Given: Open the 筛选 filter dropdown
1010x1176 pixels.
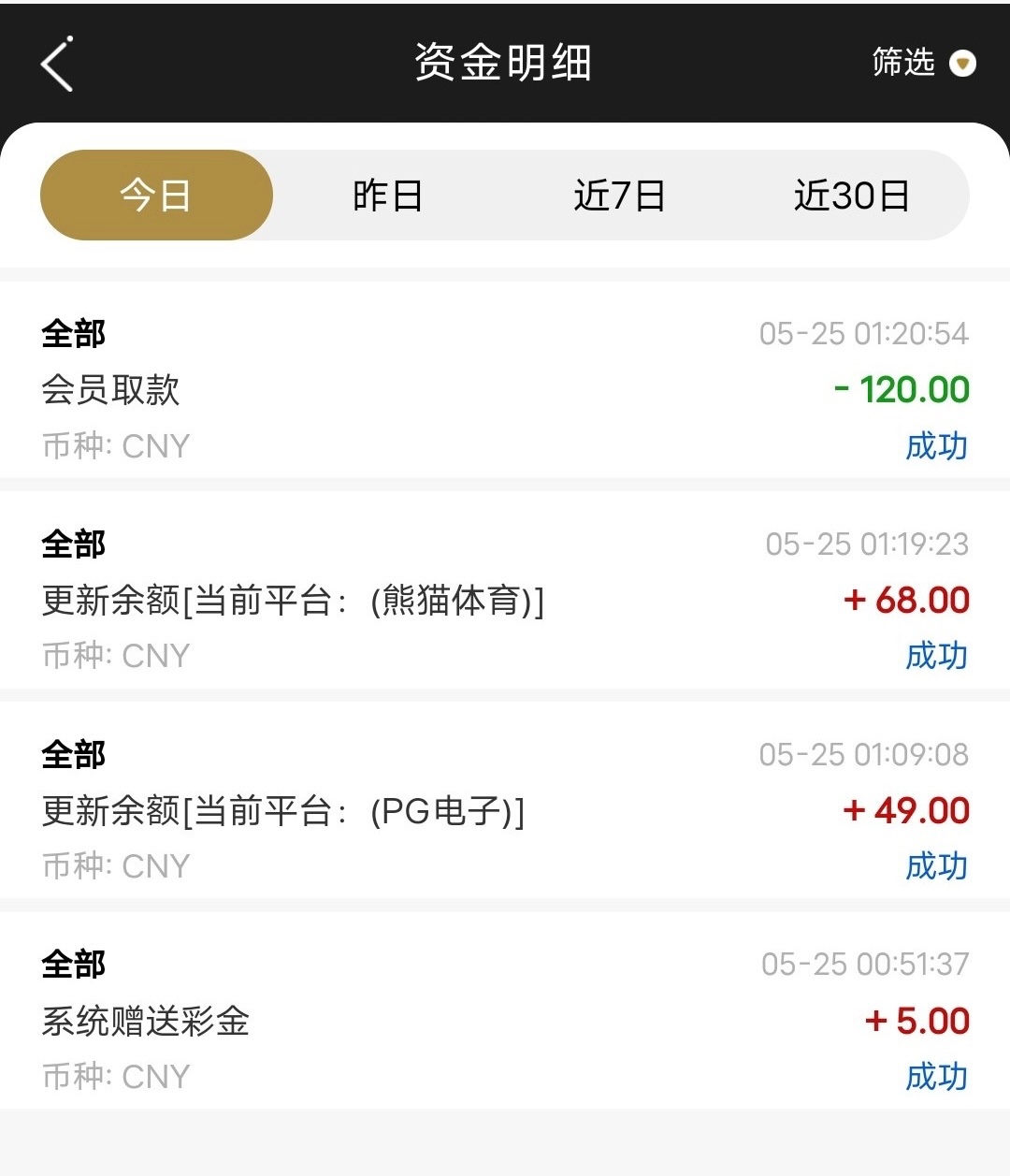Looking at the screenshot, I should (x=922, y=63).
